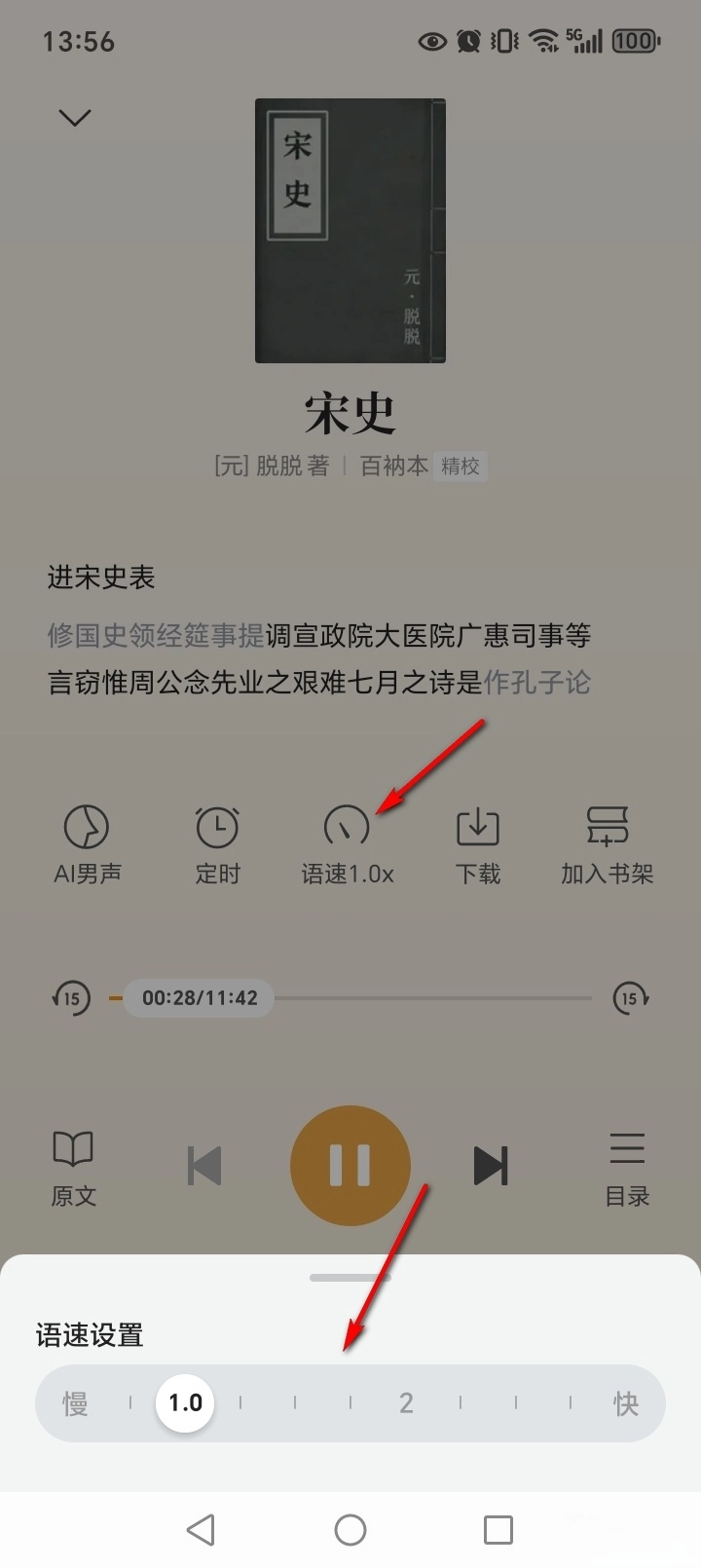Skip to the next chapter
The width and height of the screenshot is (701, 1568).
[491, 1166]
